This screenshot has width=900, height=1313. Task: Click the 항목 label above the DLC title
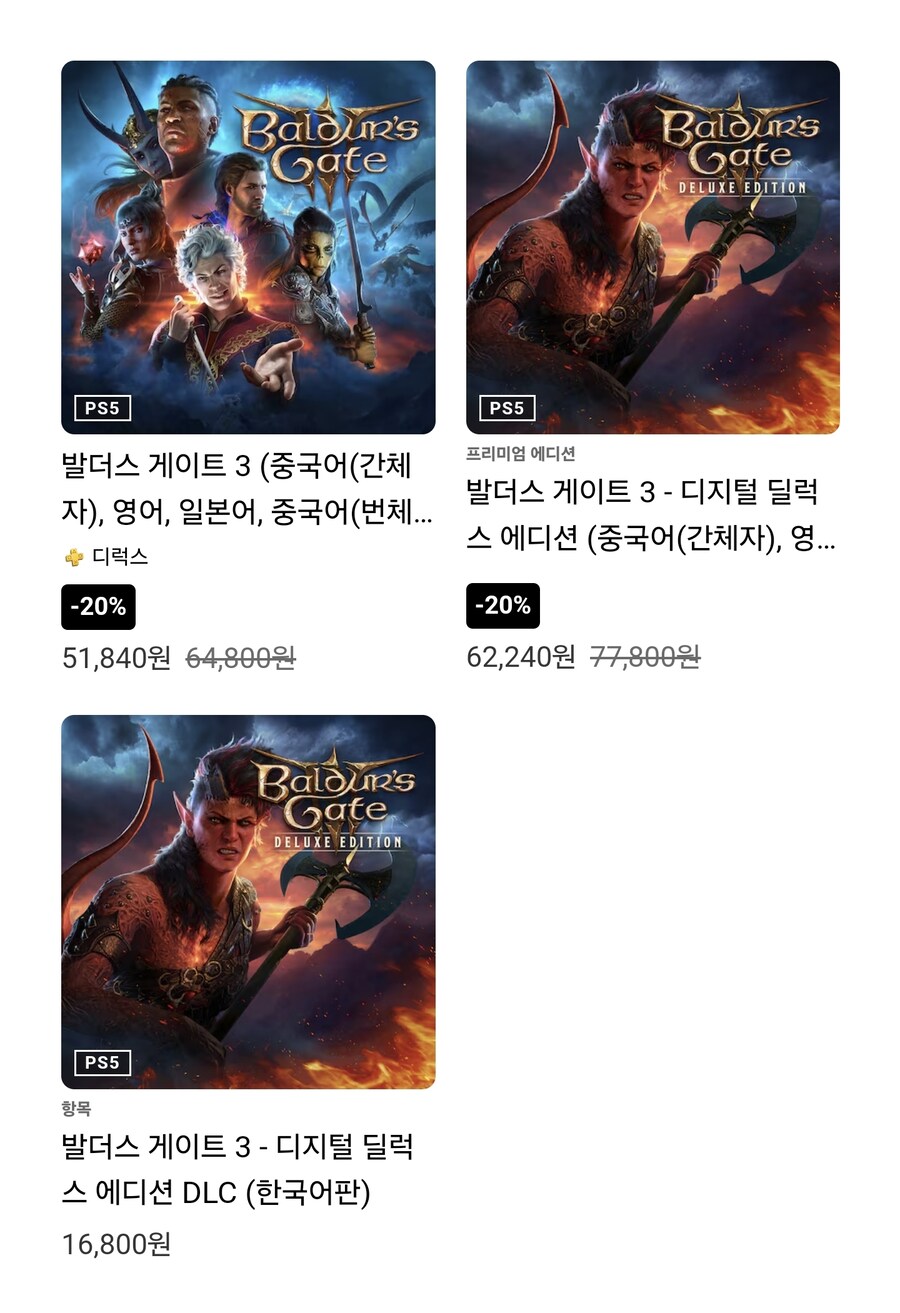click(77, 1108)
